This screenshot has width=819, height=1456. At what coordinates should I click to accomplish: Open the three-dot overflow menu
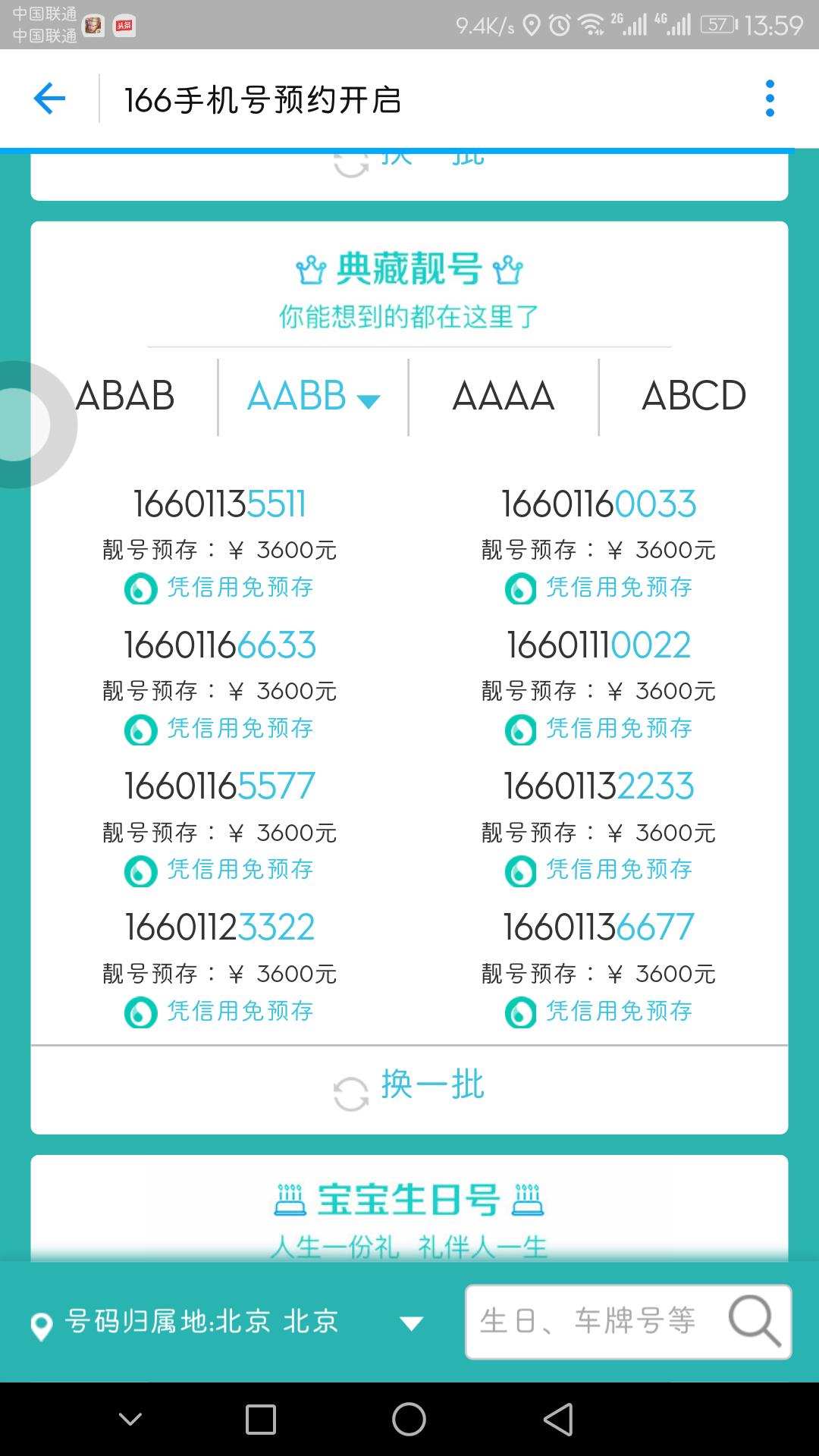[x=770, y=99]
